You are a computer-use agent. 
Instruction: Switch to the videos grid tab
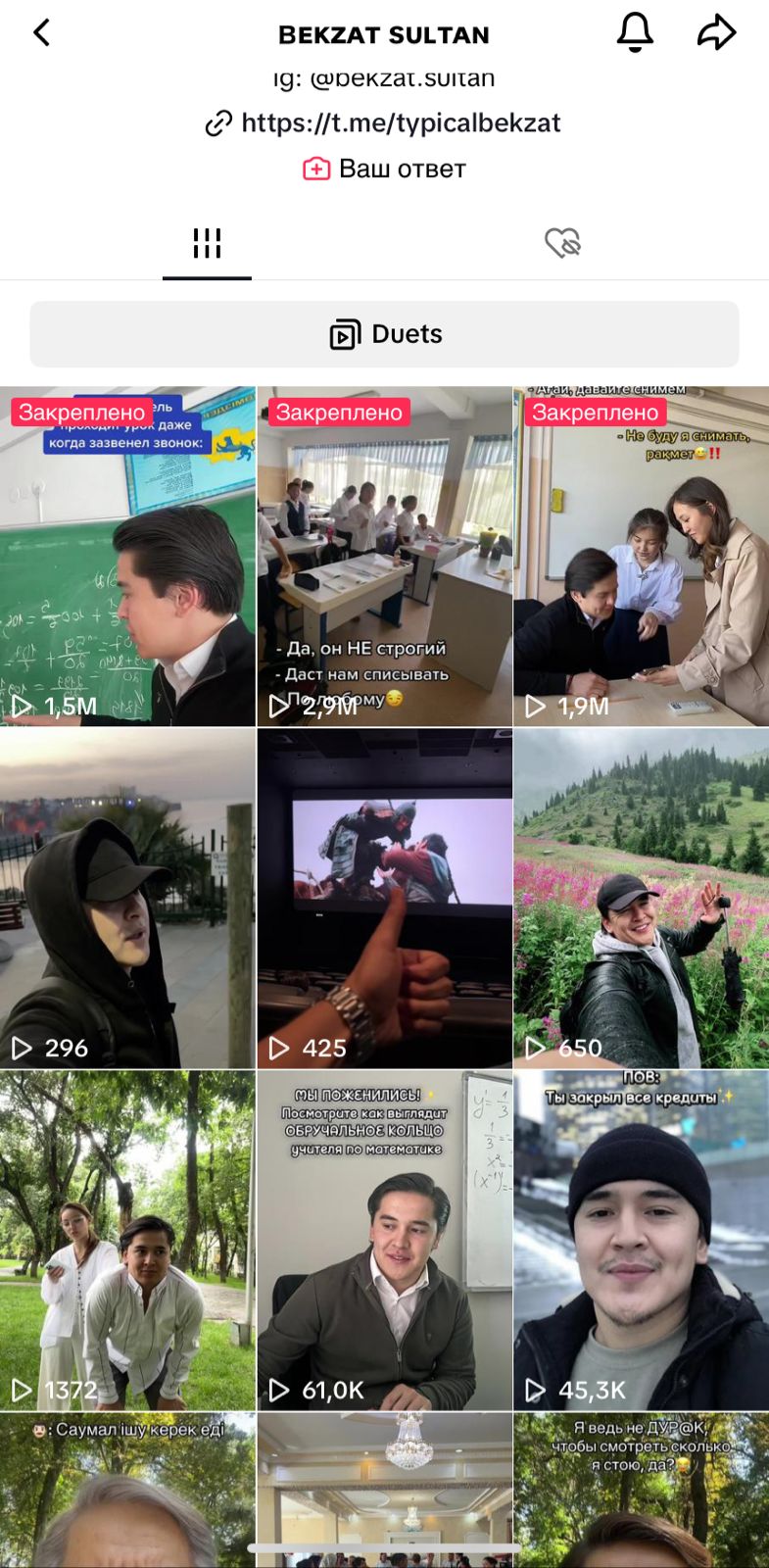[207, 243]
